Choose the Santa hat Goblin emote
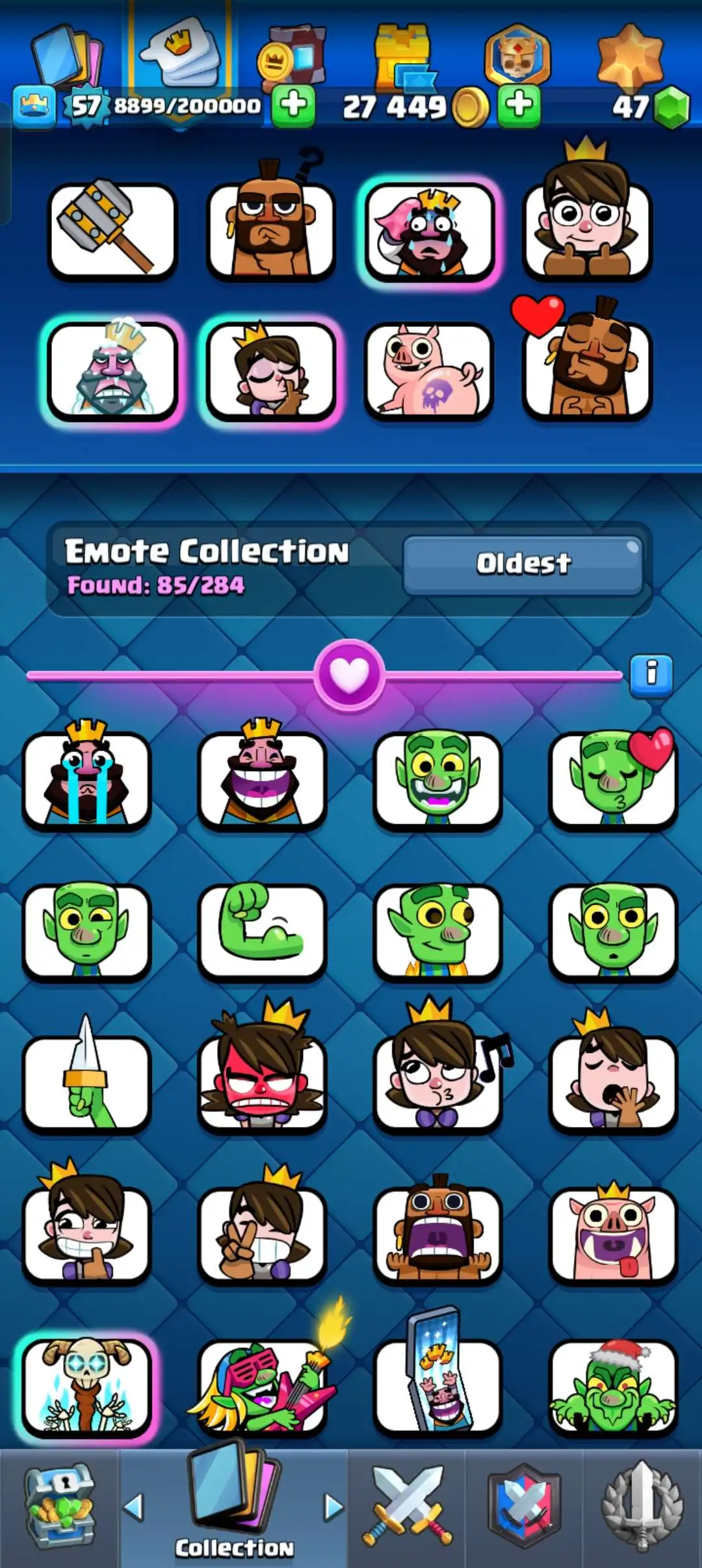Image resolution: width=702 pixels, height=1568 pixels. click(x=613, y=1386)
